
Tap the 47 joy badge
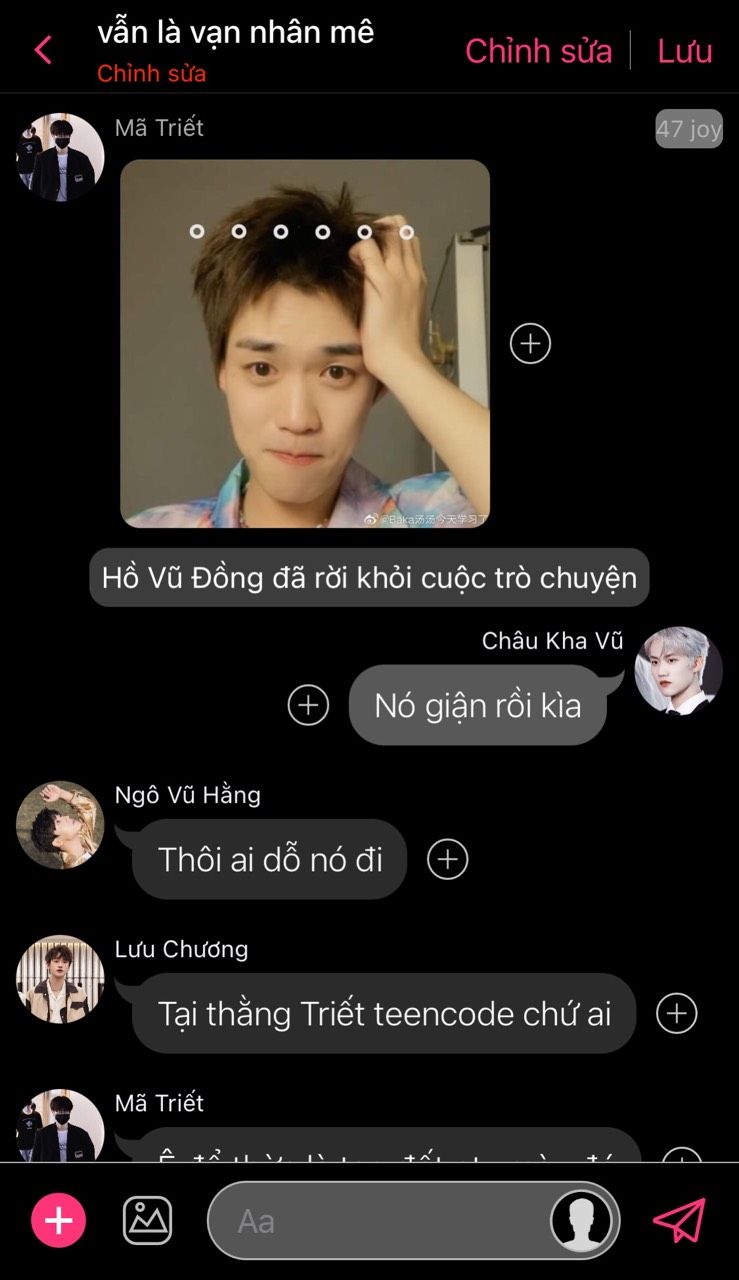[x=689, y=129]
